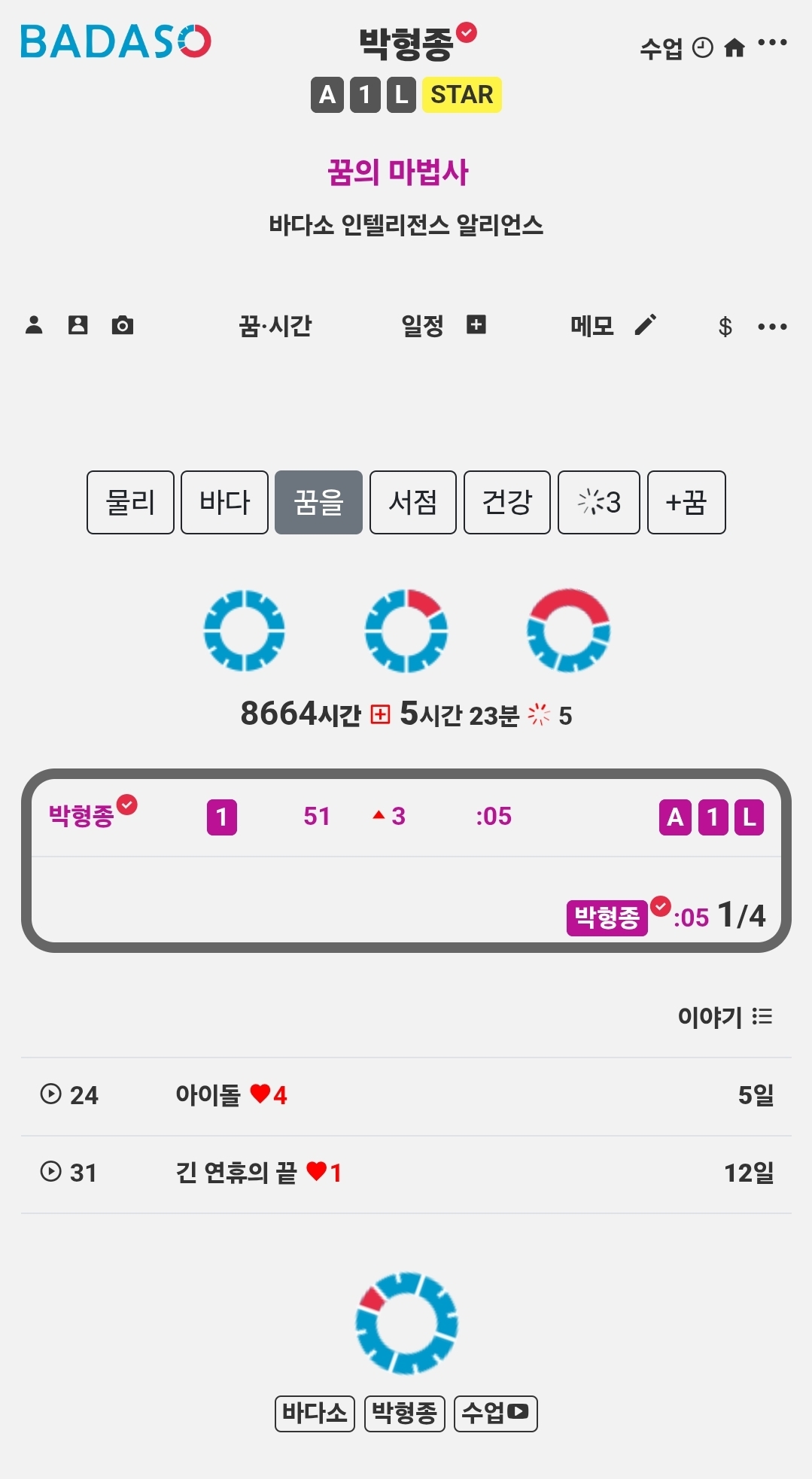Open the top-right overflow menu

pos(772,43)
